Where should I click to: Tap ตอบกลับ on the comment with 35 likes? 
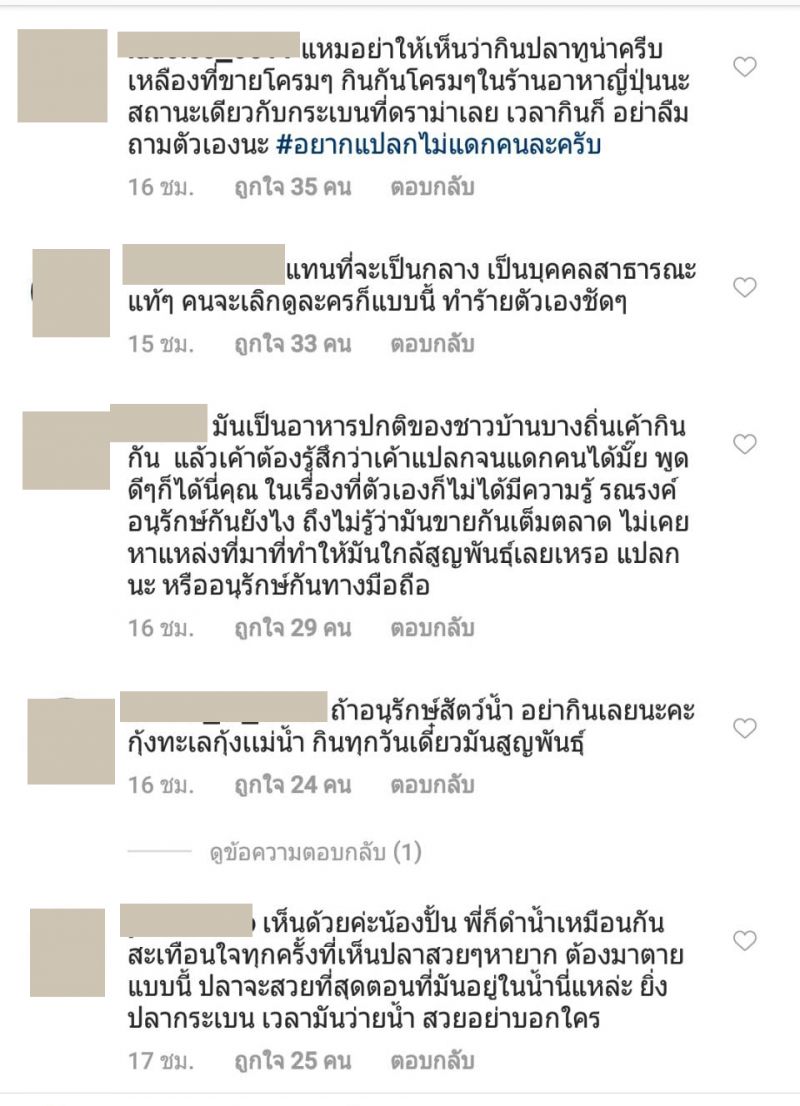(432, 187)
